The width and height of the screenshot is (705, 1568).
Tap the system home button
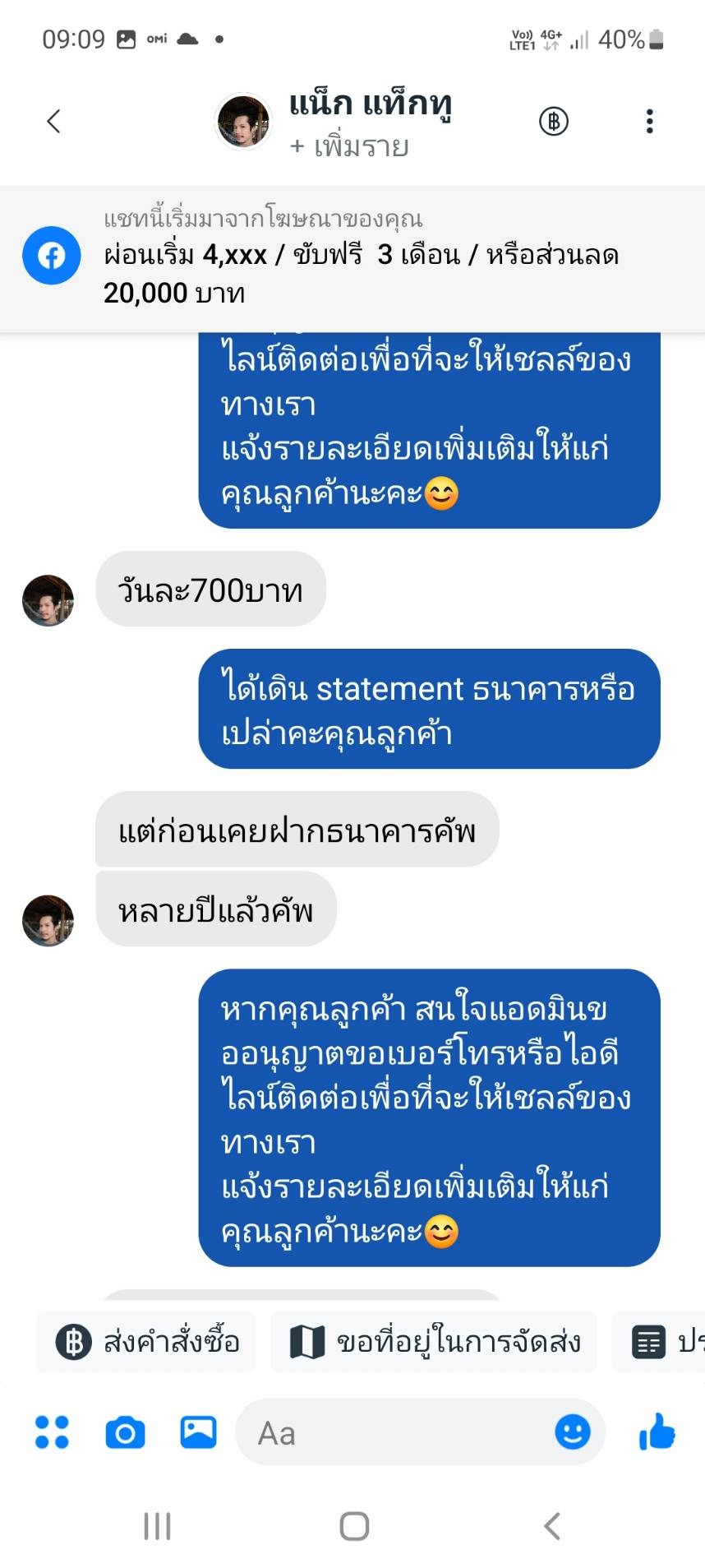tap(354, 1526)
